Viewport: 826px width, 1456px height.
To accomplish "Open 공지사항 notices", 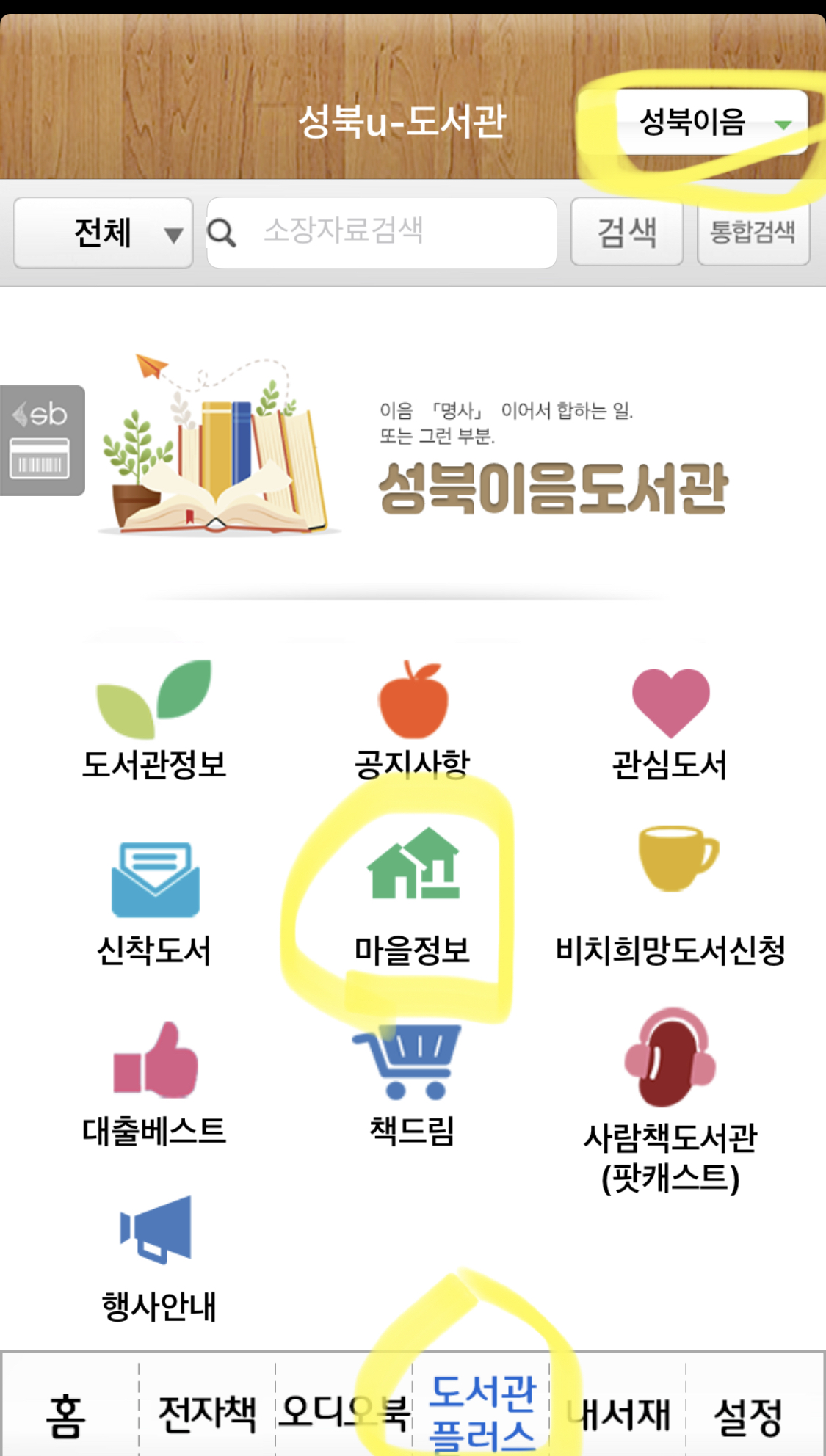I will pos(413,719).
